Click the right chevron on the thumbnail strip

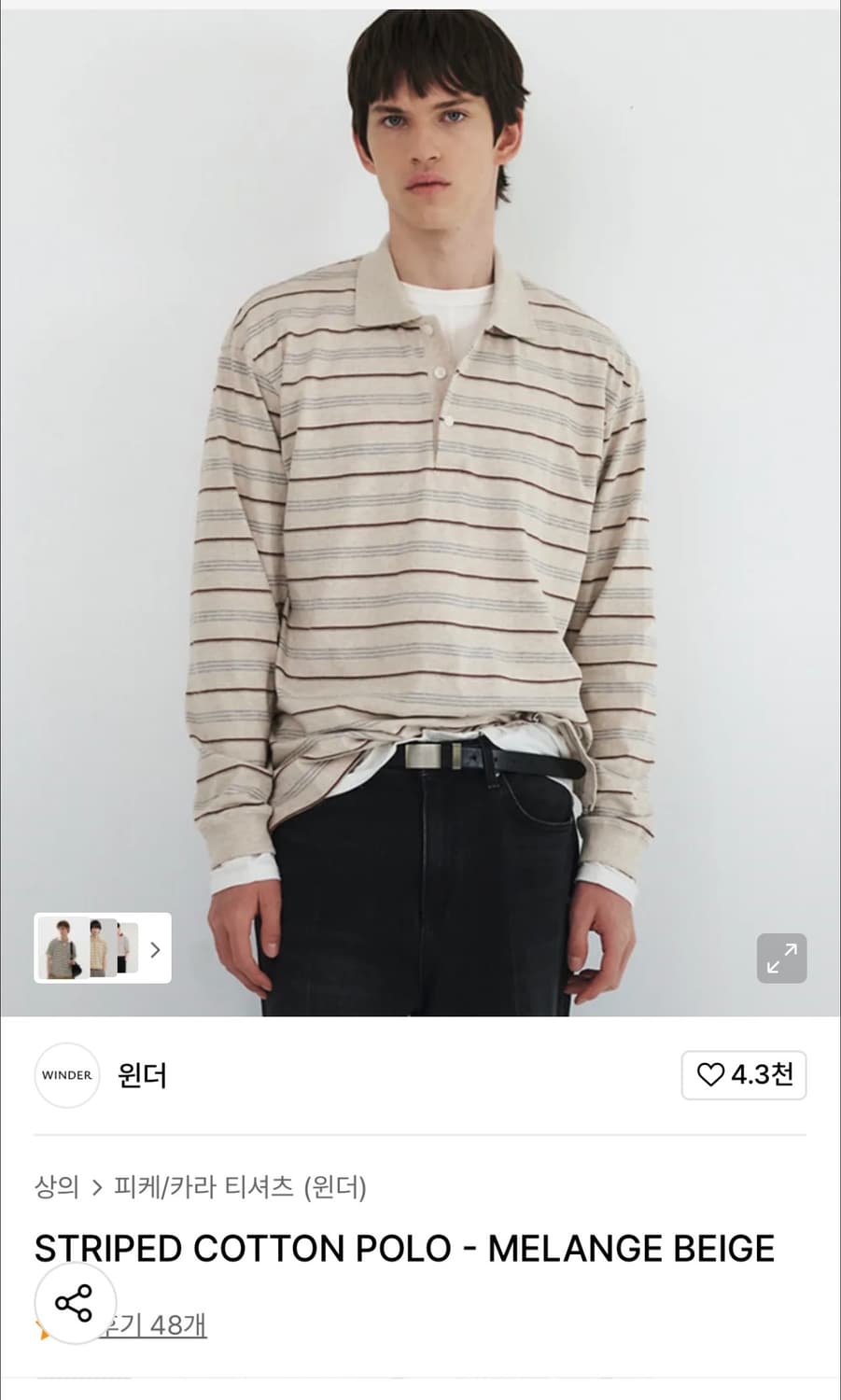154,948
